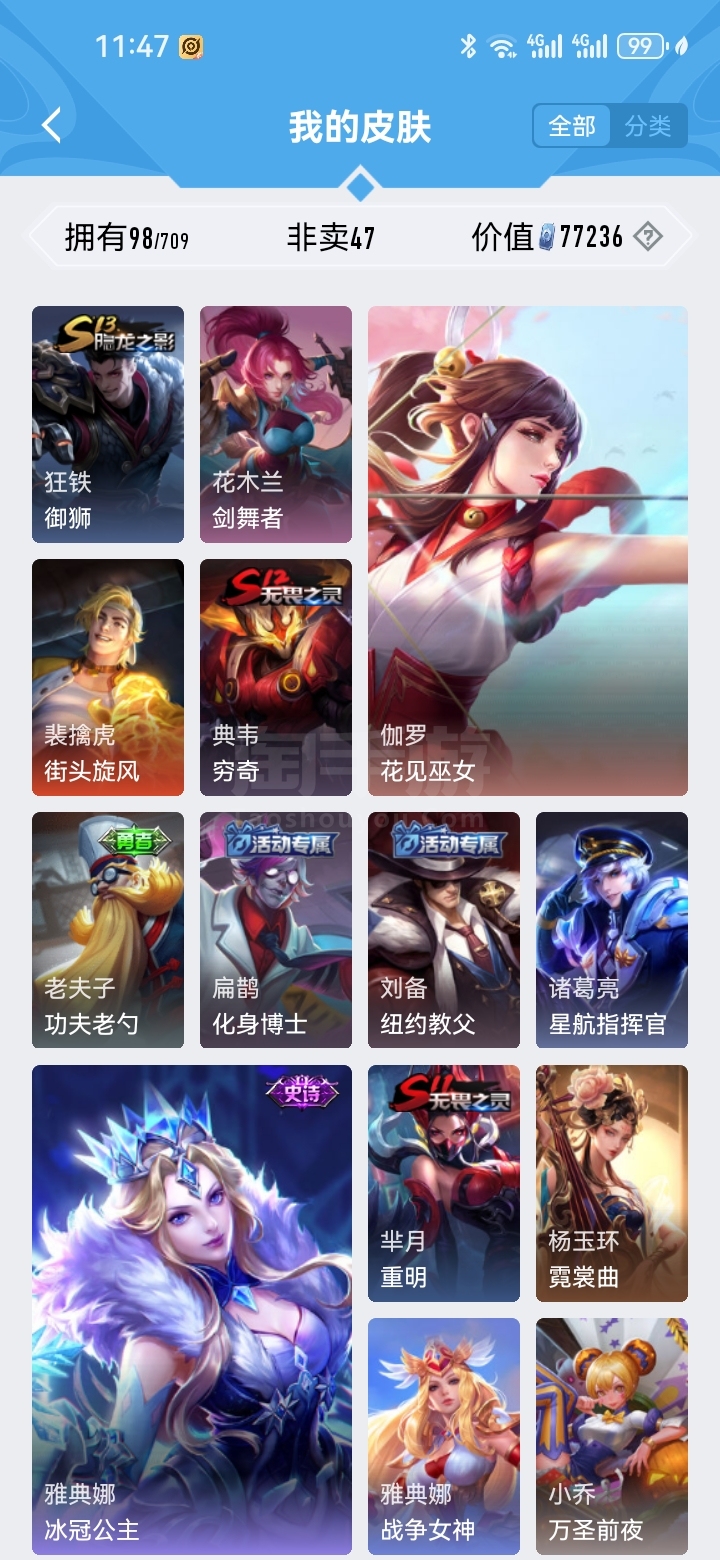The image size is (720, 1560).
Task: Open 典韦 穷奇 skin card
Action: (x=276, y=677)
